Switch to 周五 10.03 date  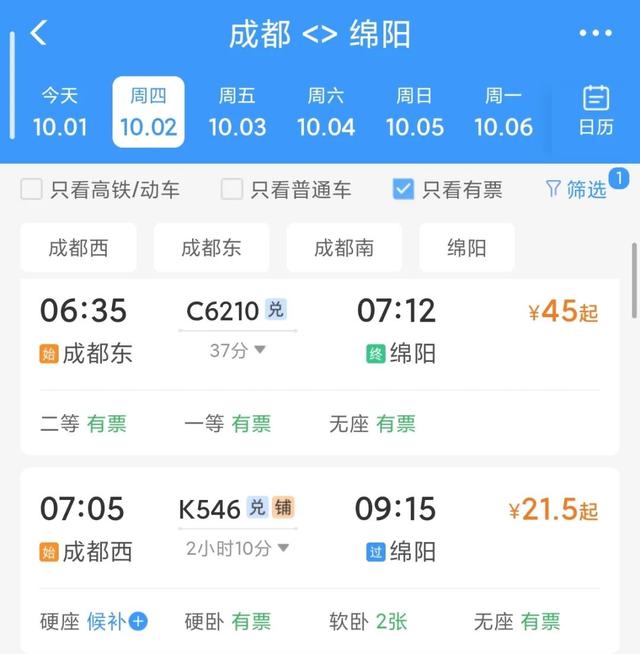pos(237,112)
